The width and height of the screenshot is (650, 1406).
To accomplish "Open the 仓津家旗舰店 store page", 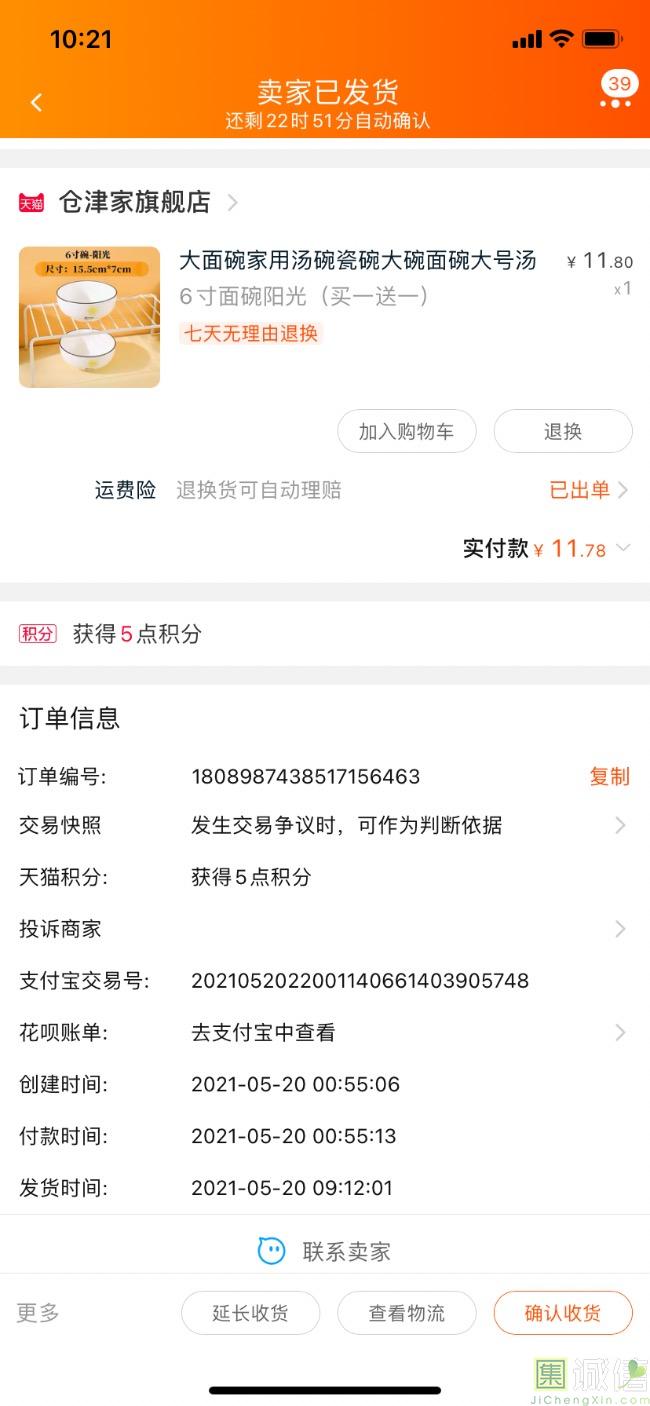I will [x=135, y=202].
